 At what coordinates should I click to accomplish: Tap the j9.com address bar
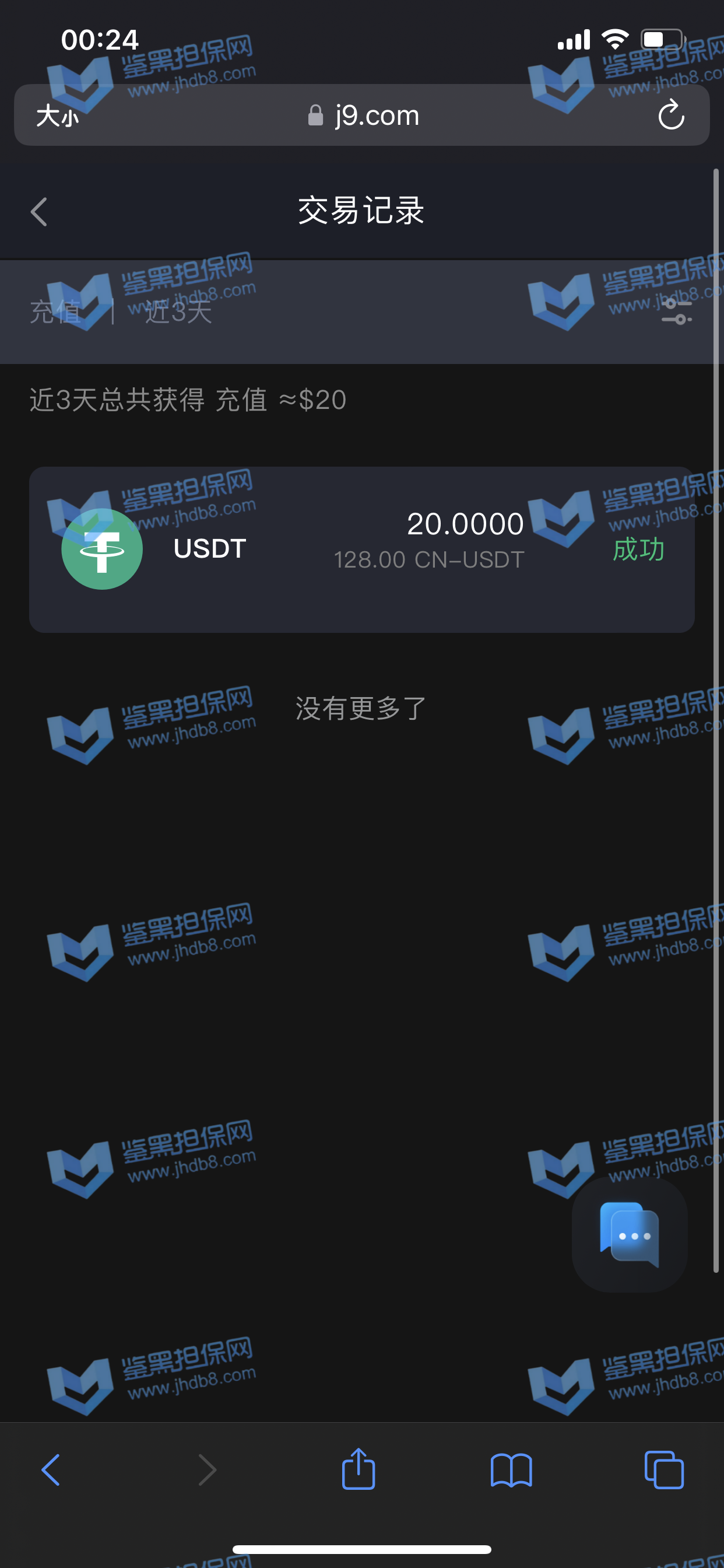pyautogui.click(x=363, y=115)
